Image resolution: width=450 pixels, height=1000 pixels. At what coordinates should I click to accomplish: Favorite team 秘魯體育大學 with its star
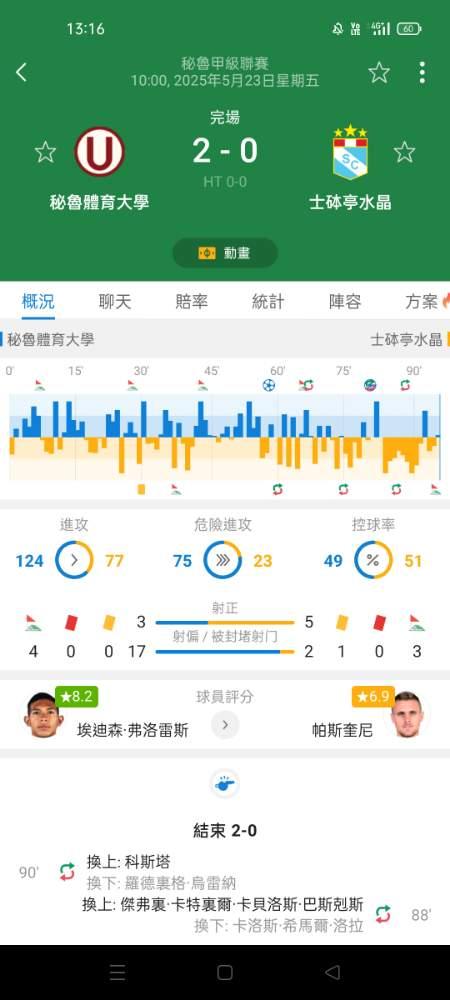45,152
